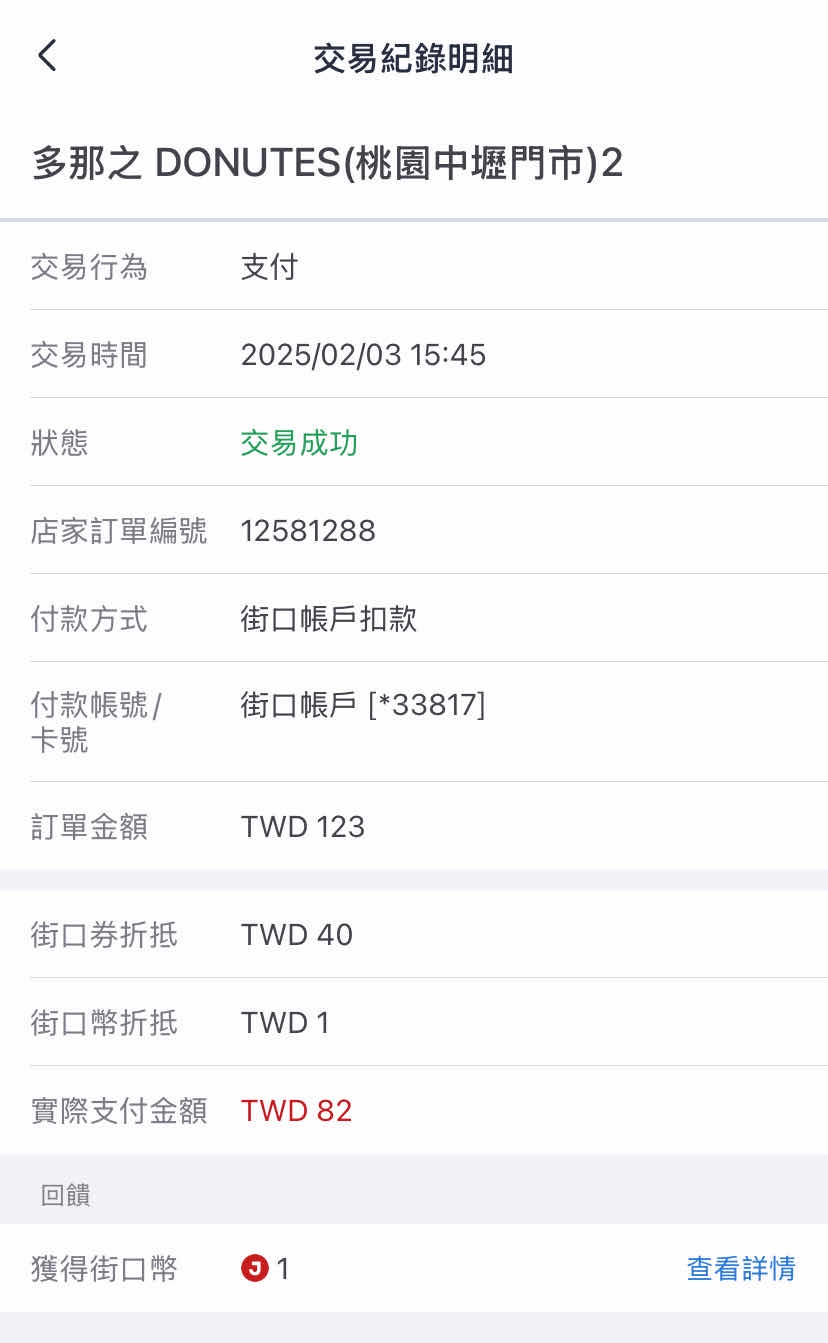Open 查看詳情 for earned JKO coins
This screenshot has width=828, height=1343.
[x=740, y=1269]
